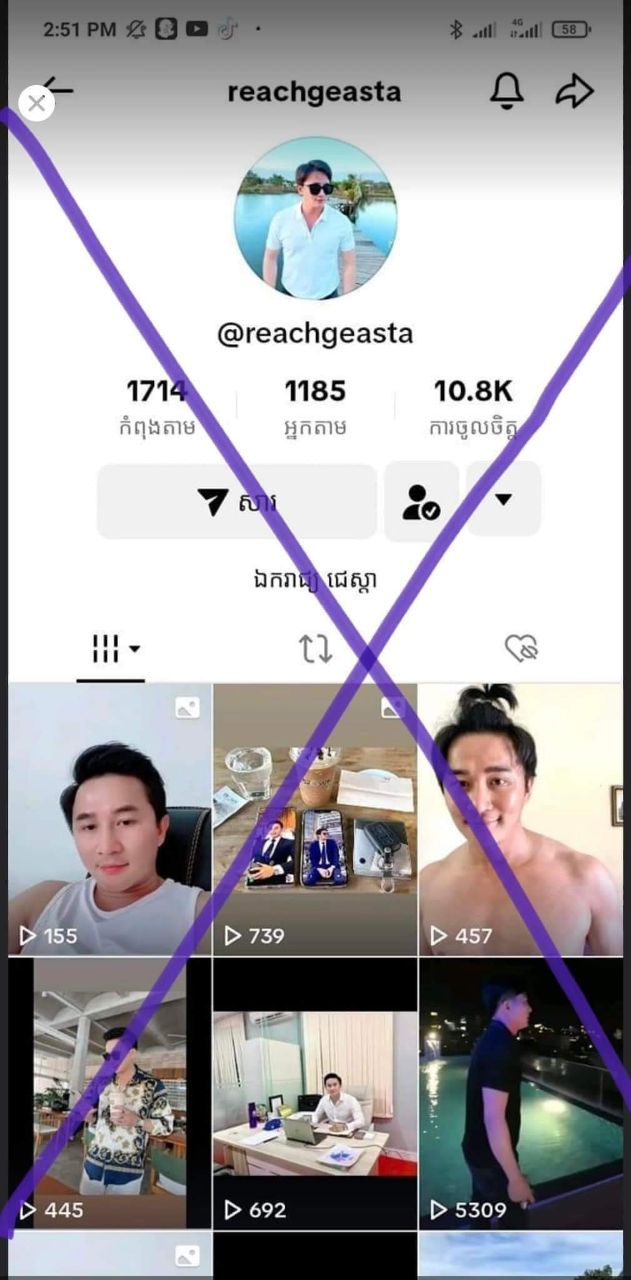
Task: Close the image viewer
Action: [x=36, y=103]
